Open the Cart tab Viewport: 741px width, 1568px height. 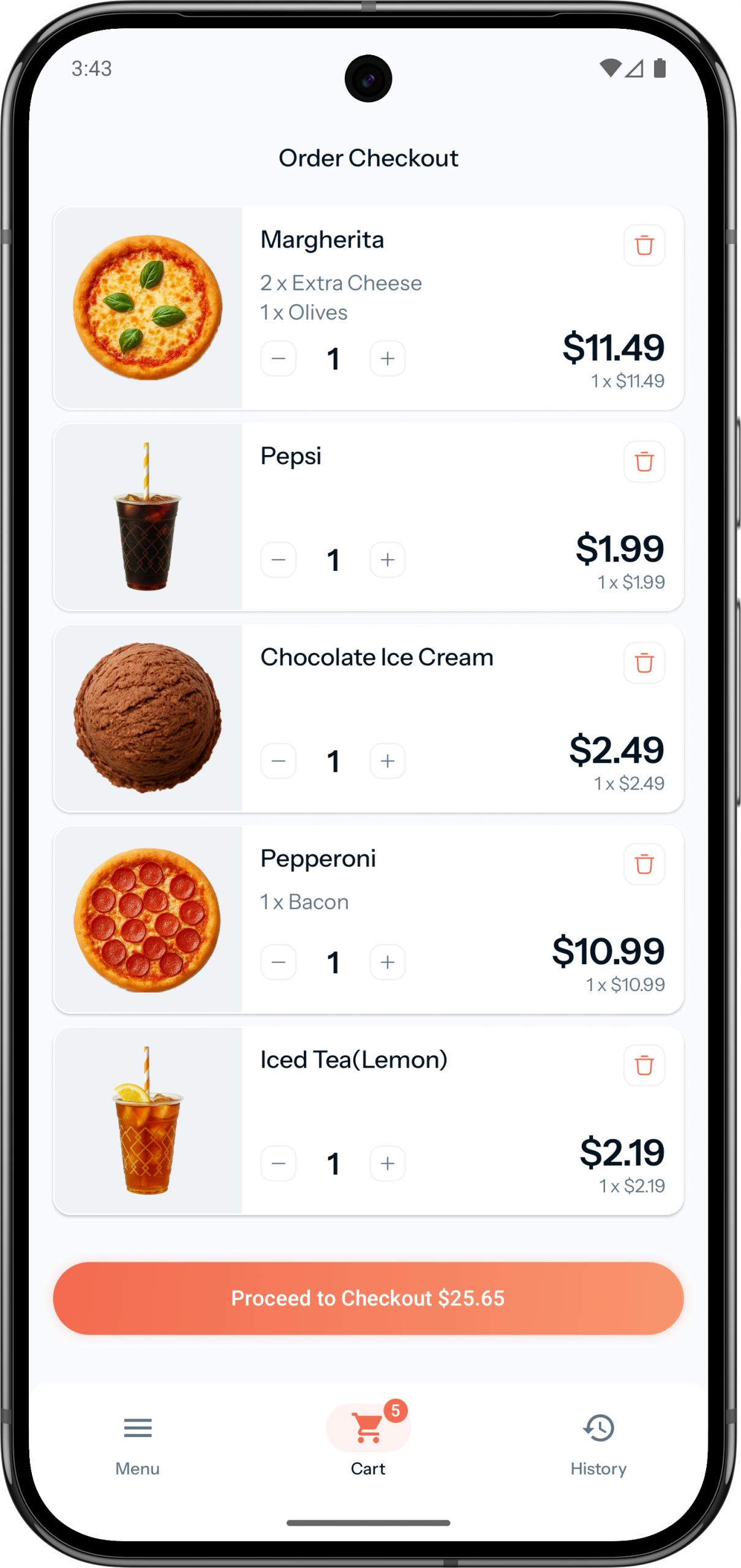point(368,1439)
